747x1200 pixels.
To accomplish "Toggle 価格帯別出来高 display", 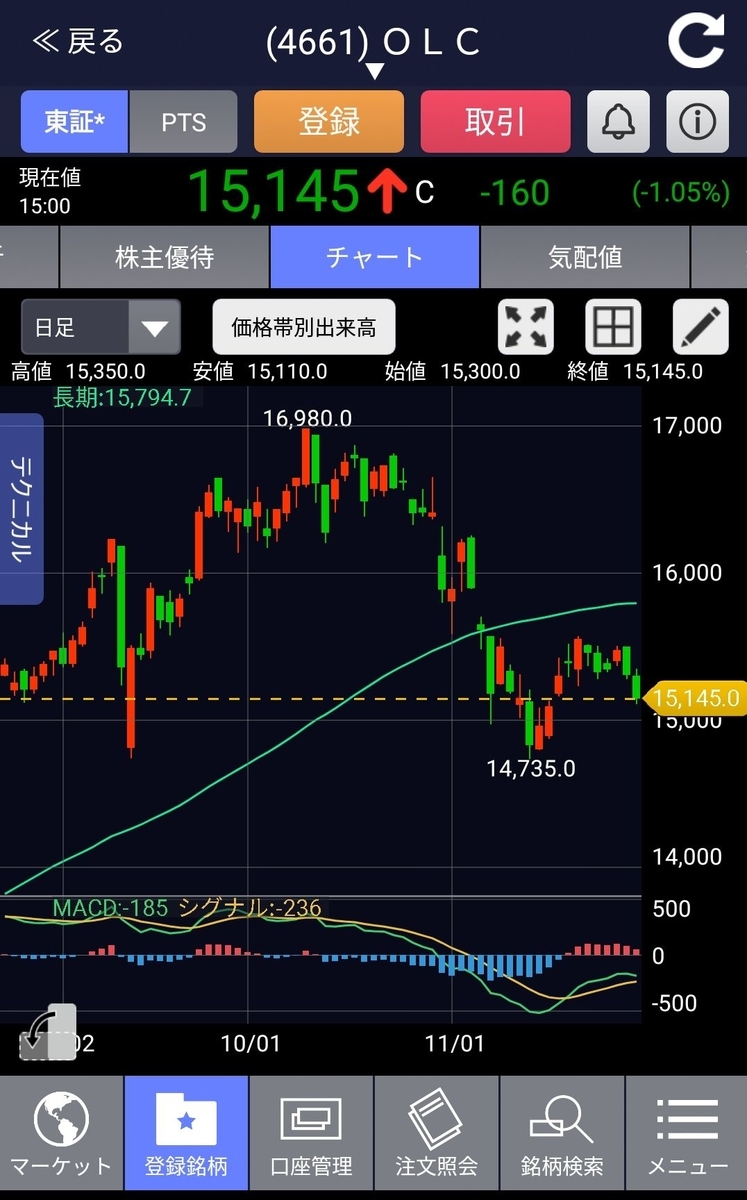I will click(x=304, y=327).
